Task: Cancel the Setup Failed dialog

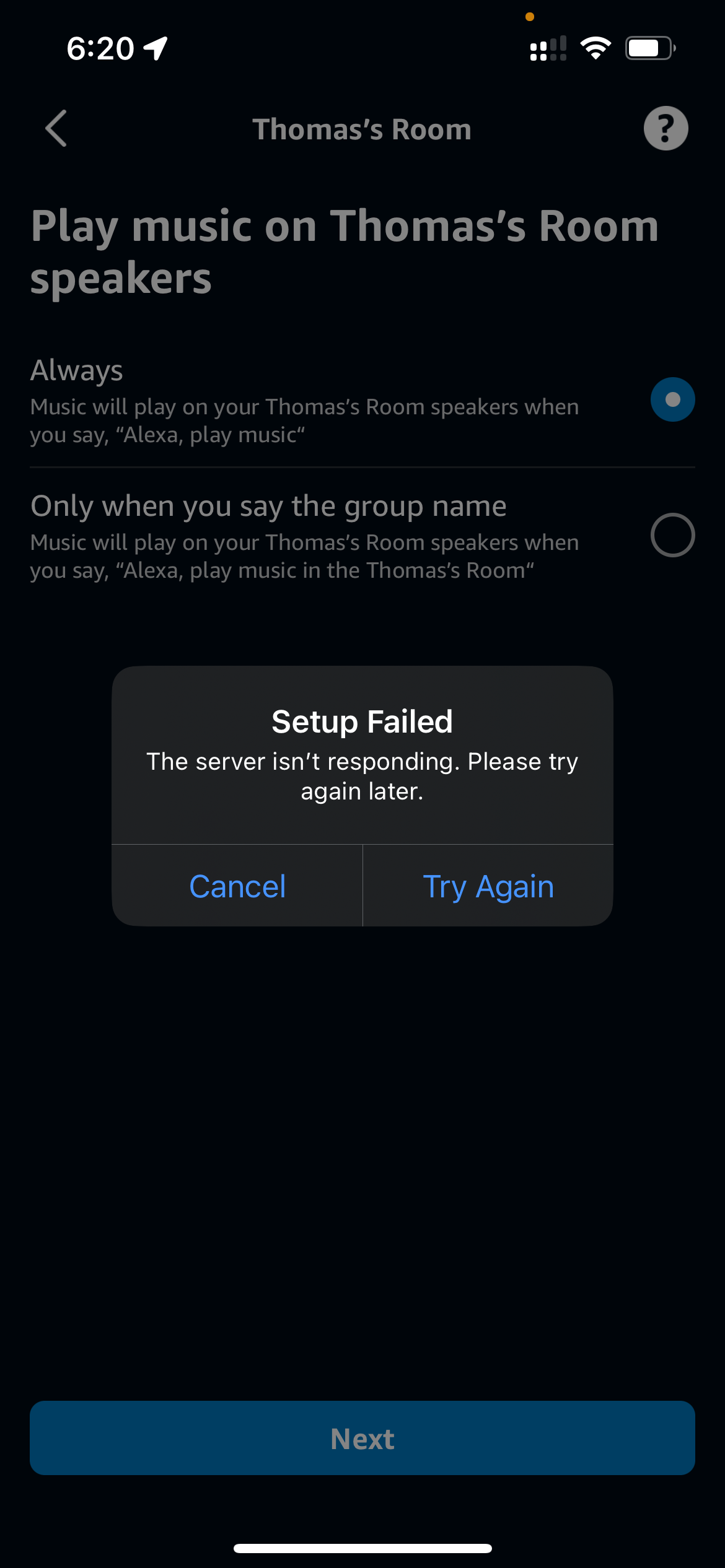Action: click(x=237, y=886)
